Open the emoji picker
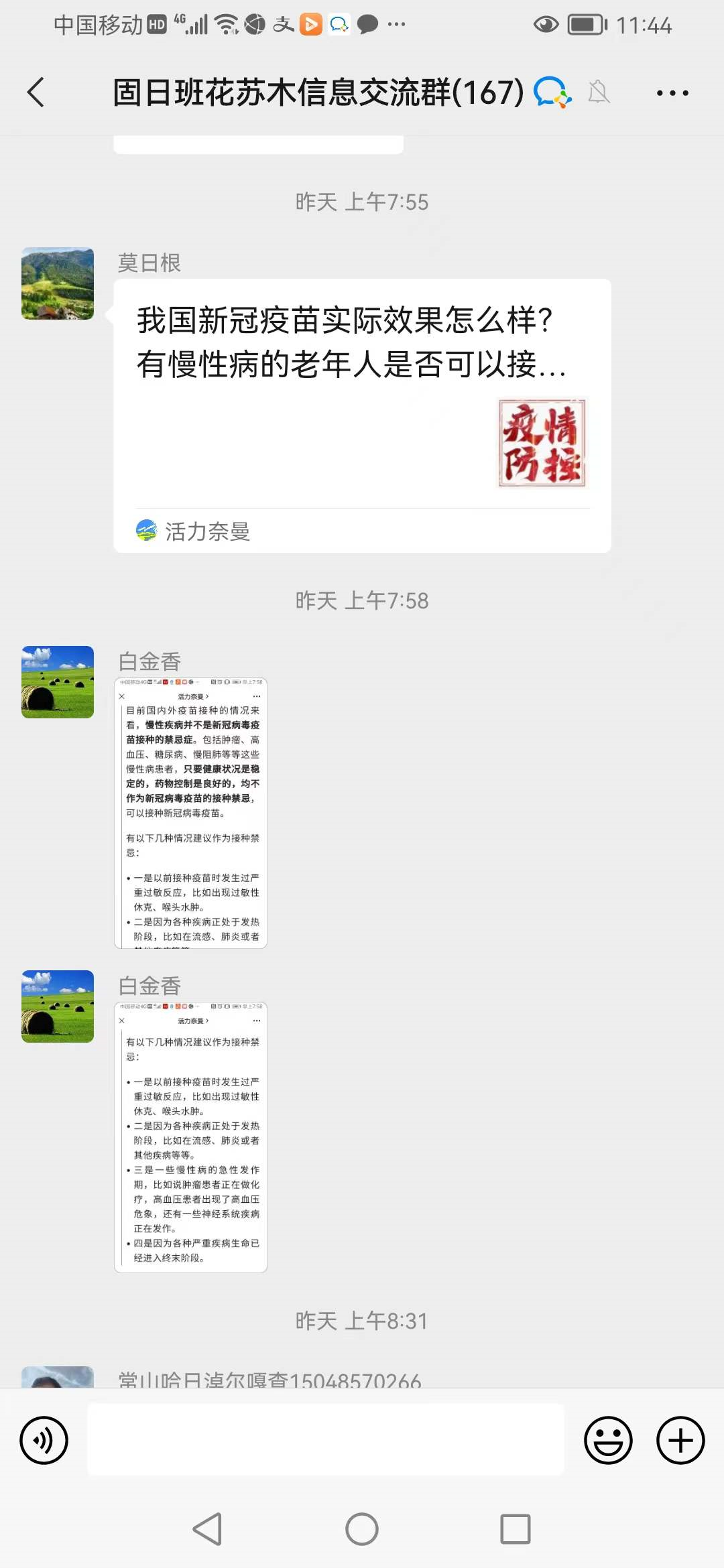724x1568 pixels. coord(608,1440)
